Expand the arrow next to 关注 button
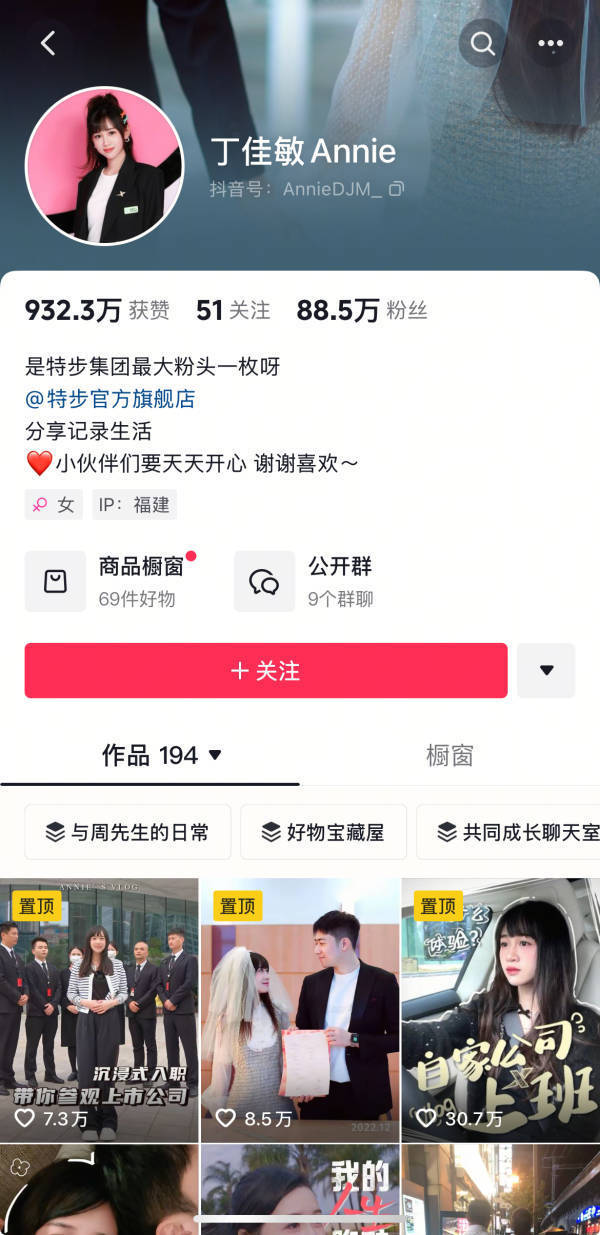This screenshot has height=1235, width=600. tap(546, 670)
